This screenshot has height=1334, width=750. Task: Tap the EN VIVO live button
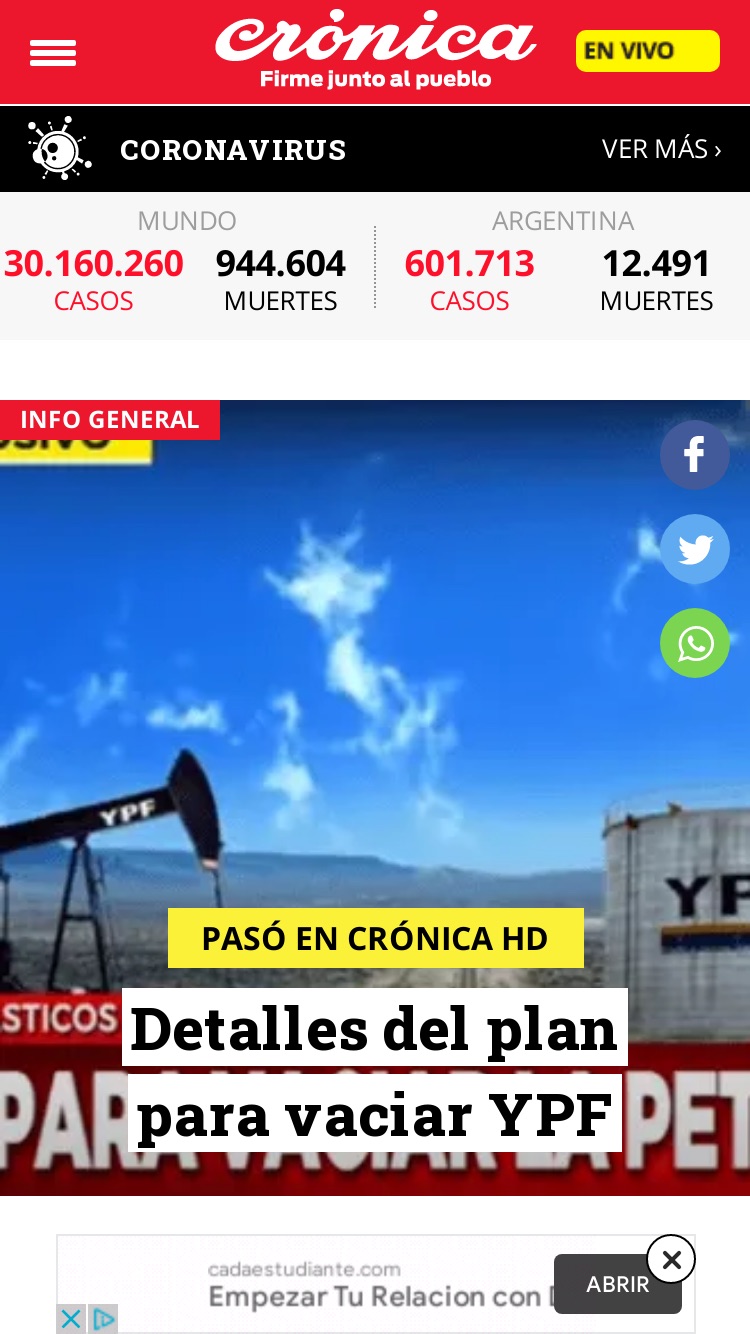(x=647, y=51)
